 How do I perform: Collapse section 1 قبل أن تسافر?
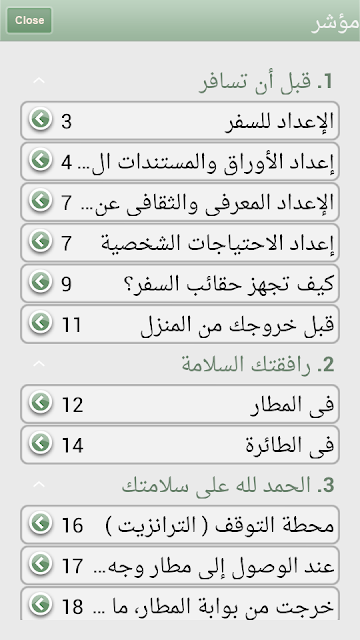(x=39, y=80)
